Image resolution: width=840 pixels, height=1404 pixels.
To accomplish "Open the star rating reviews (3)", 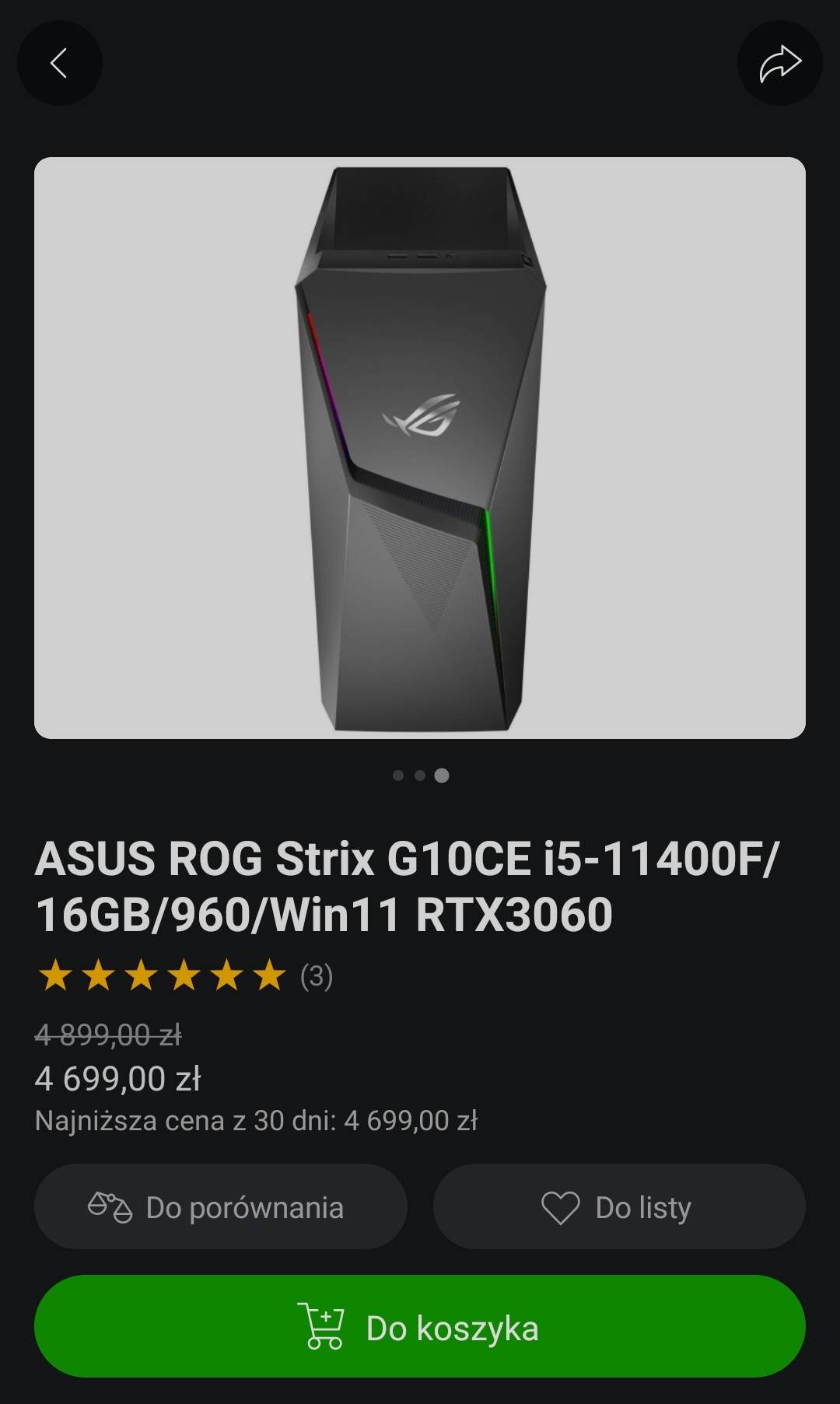I will point(185,975).
